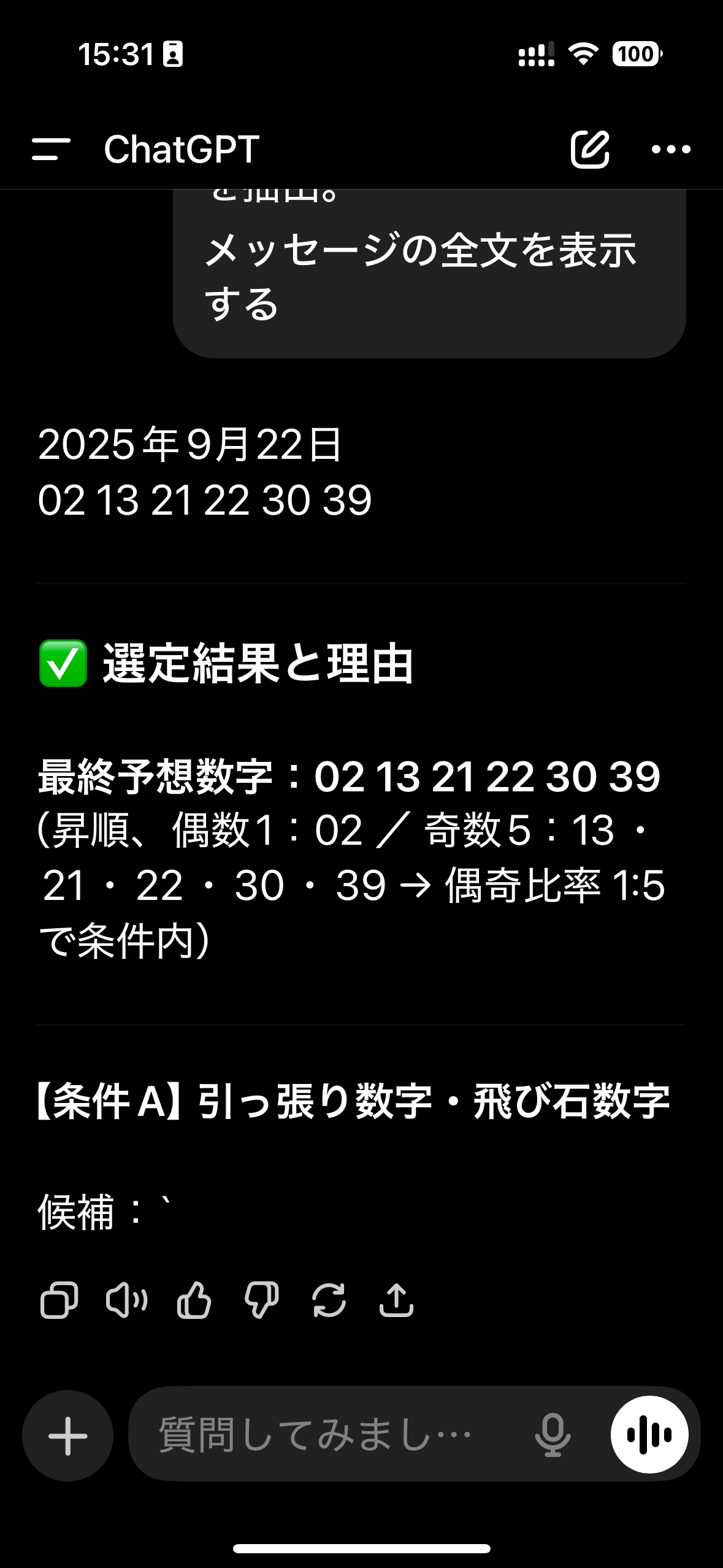Give the response a thumbs down
The image size is (723, 1568).
[262, 1300]
